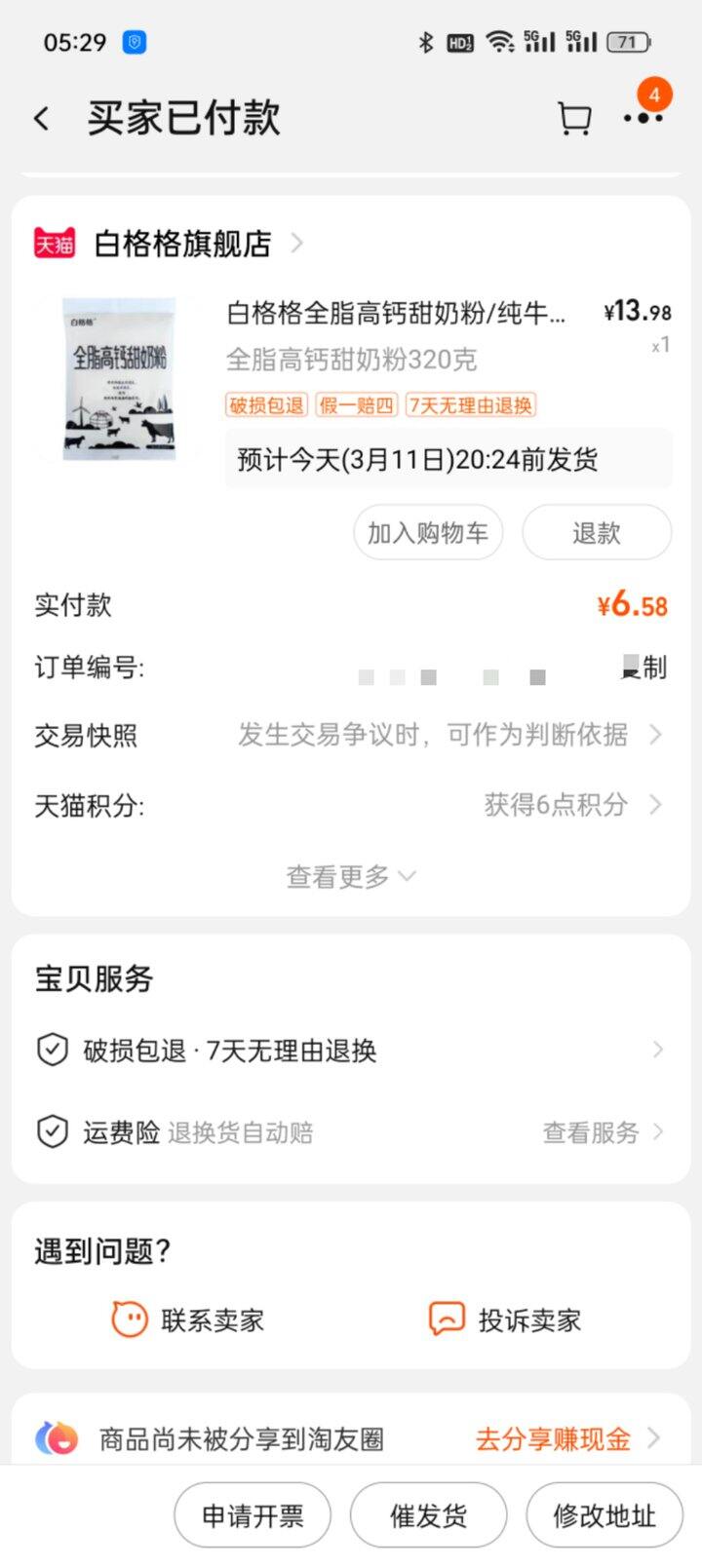This screenshot has width=702, height=1568.
Task: Tap the 淘友圈 sharing icon
Action: point(56,1436)
